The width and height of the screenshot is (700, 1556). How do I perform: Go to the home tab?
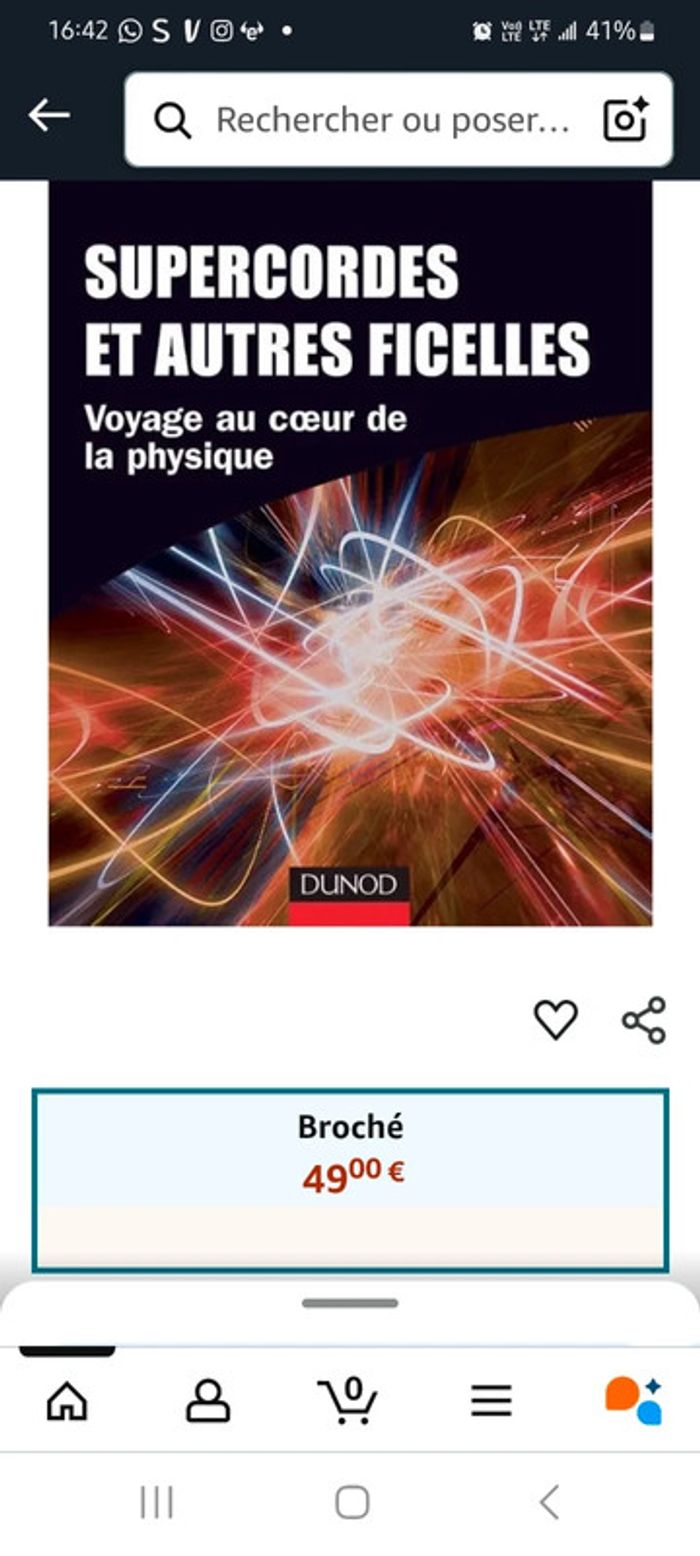coord(67,1401)
